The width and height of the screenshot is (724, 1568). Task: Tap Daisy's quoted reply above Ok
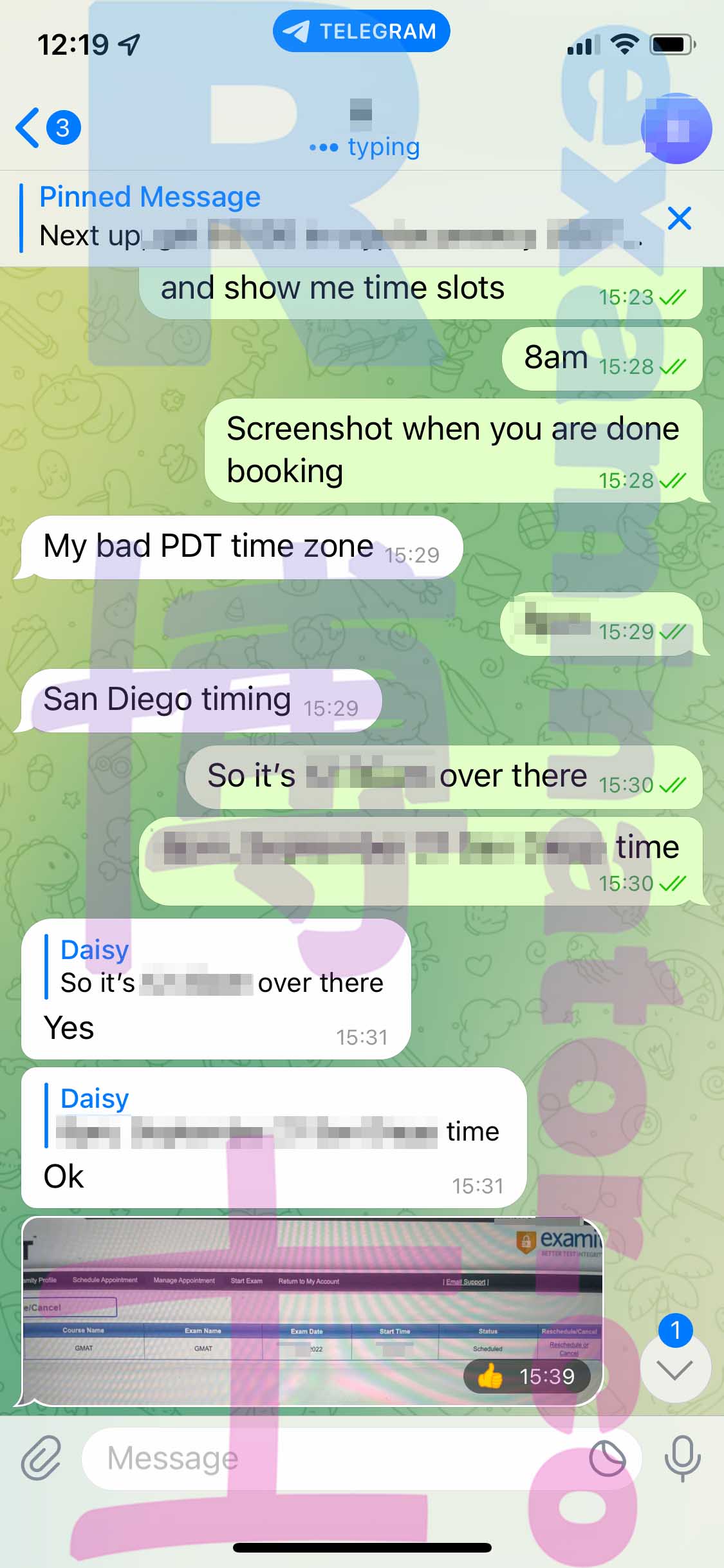pos(272,1116)
